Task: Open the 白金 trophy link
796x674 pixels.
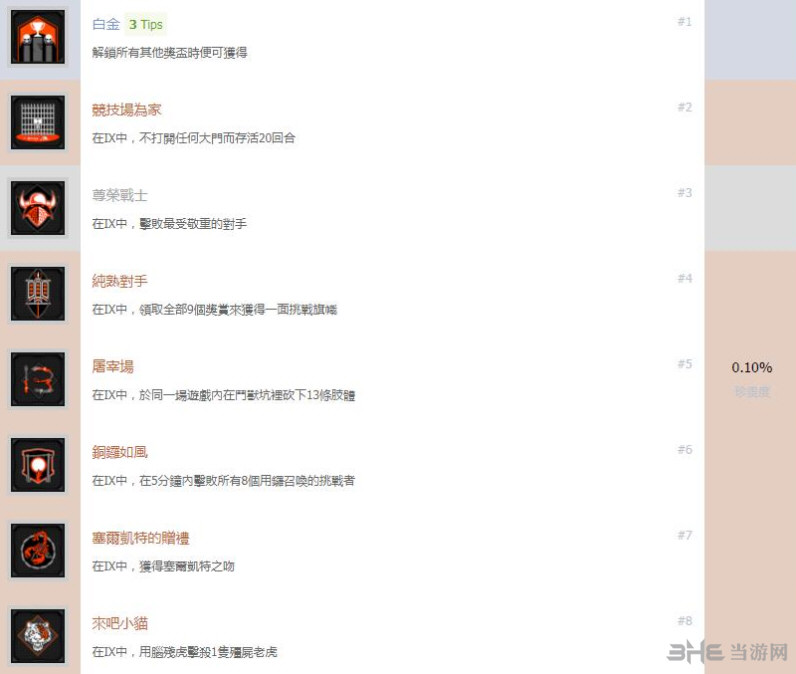Action: pos(104,24)
